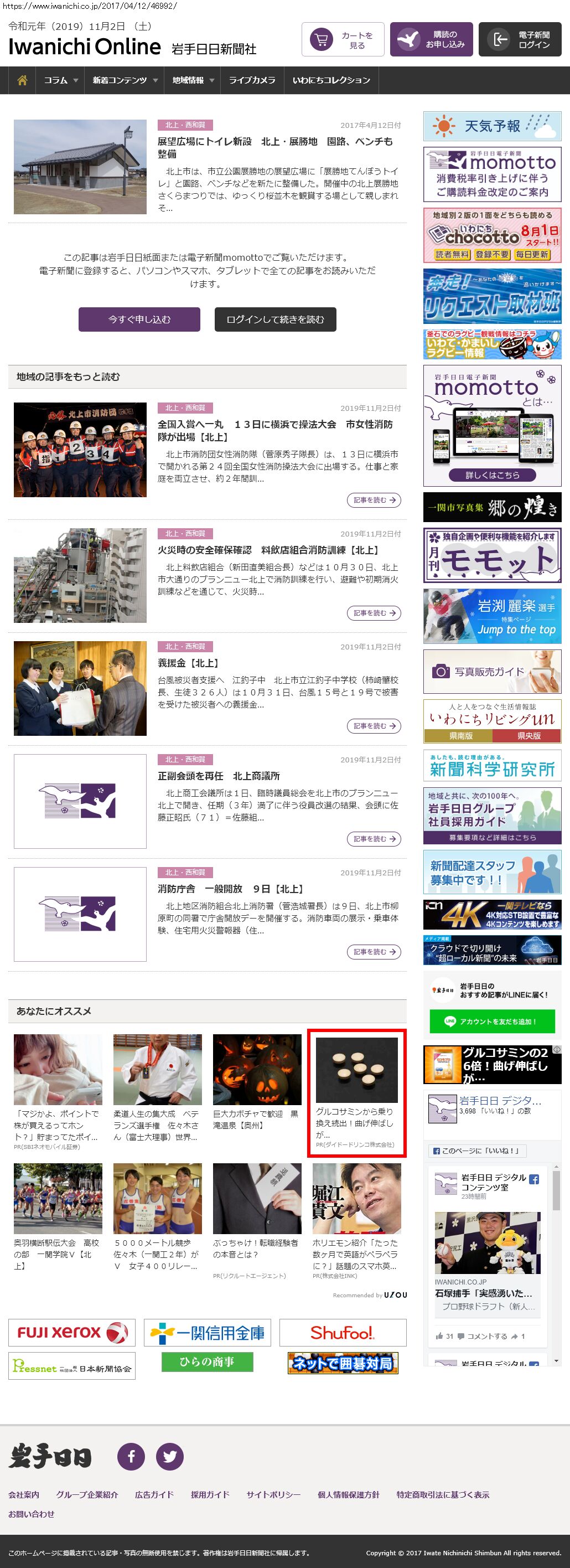Open the Facebook icon in footer
570x1568 pixels.
(x=131, y=1457)
